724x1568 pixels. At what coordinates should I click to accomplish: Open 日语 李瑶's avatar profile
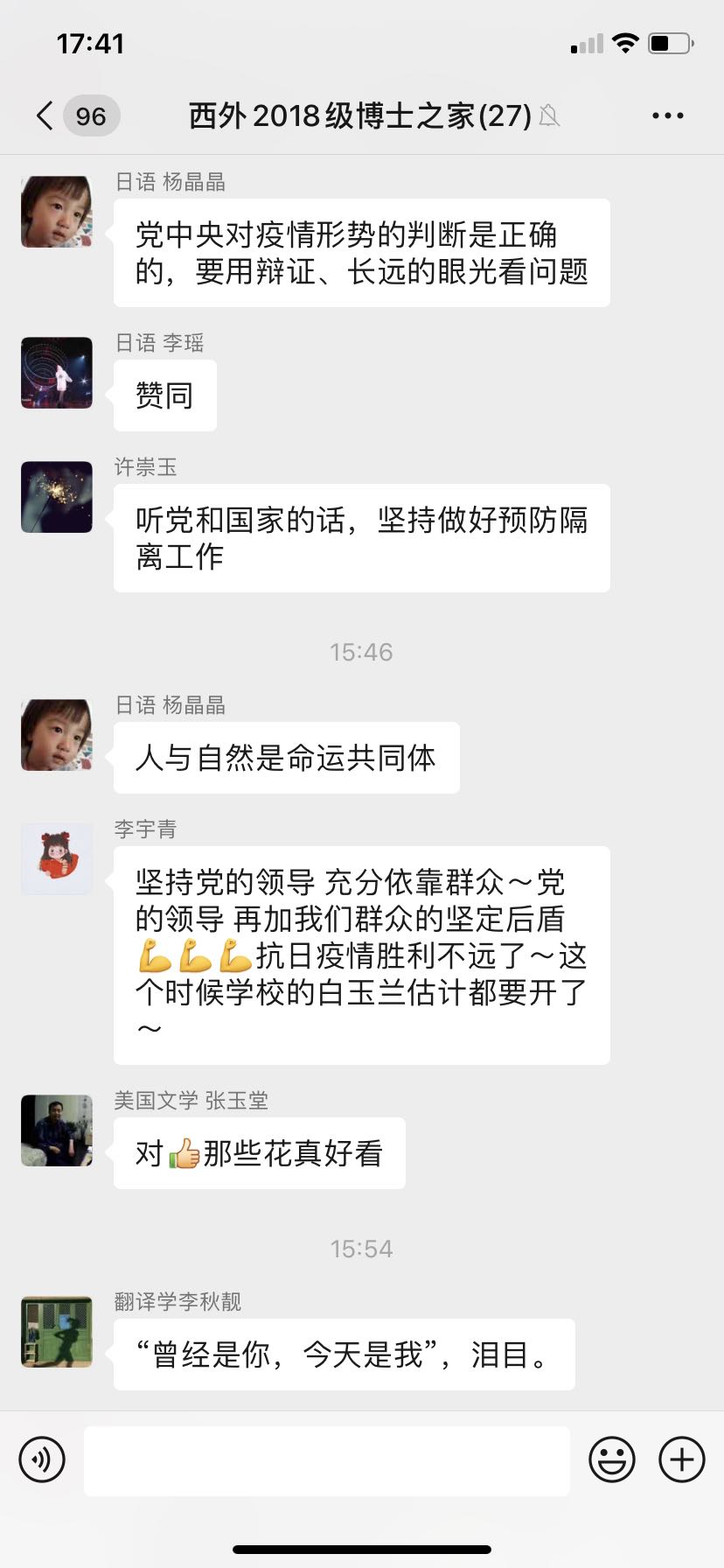tap(57, 373)
